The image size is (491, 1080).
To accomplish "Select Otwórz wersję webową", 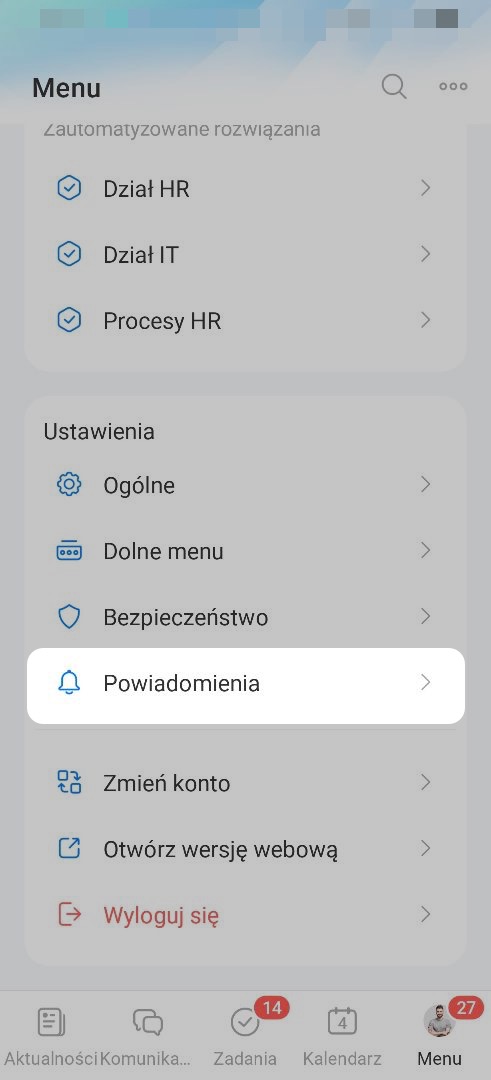I will click(x=245, y=849).
